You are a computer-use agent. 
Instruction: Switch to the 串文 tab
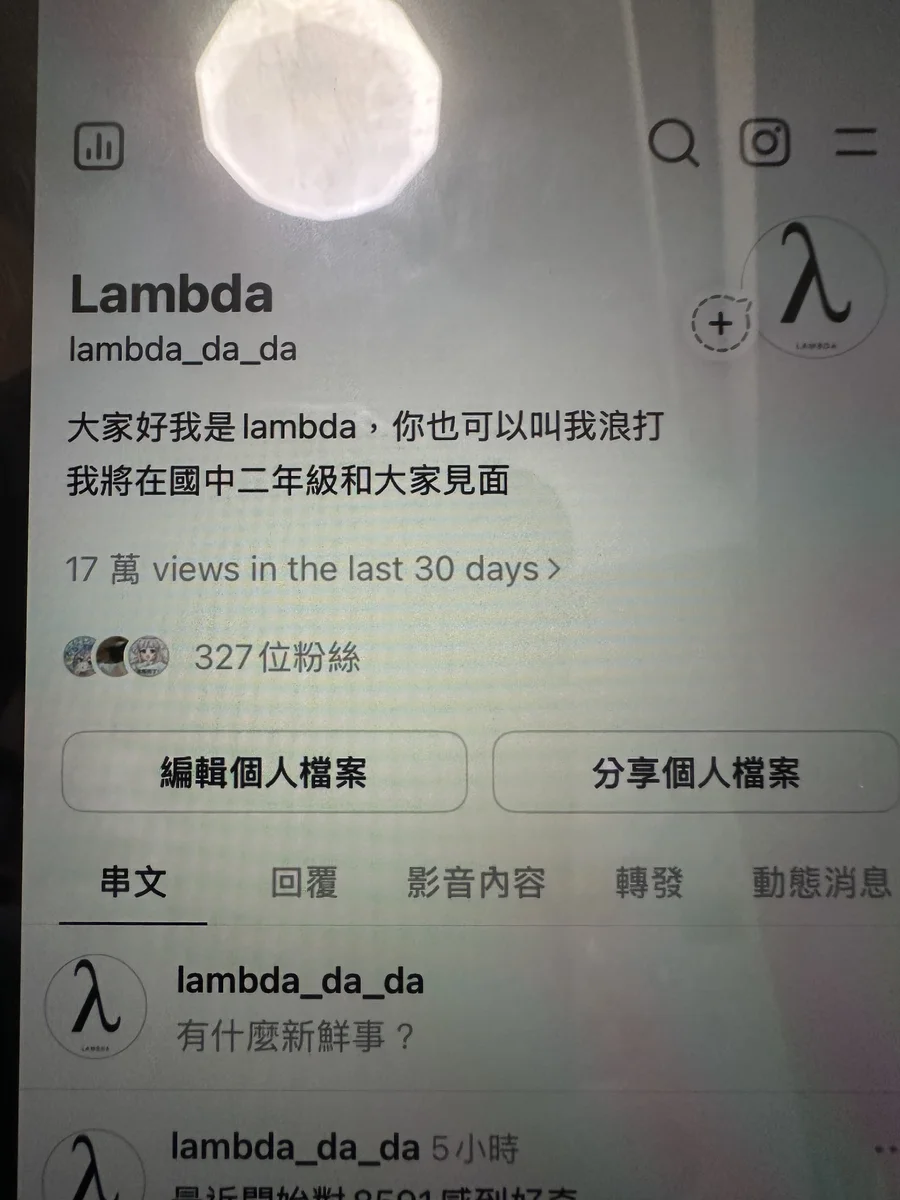tap(133, 882)
